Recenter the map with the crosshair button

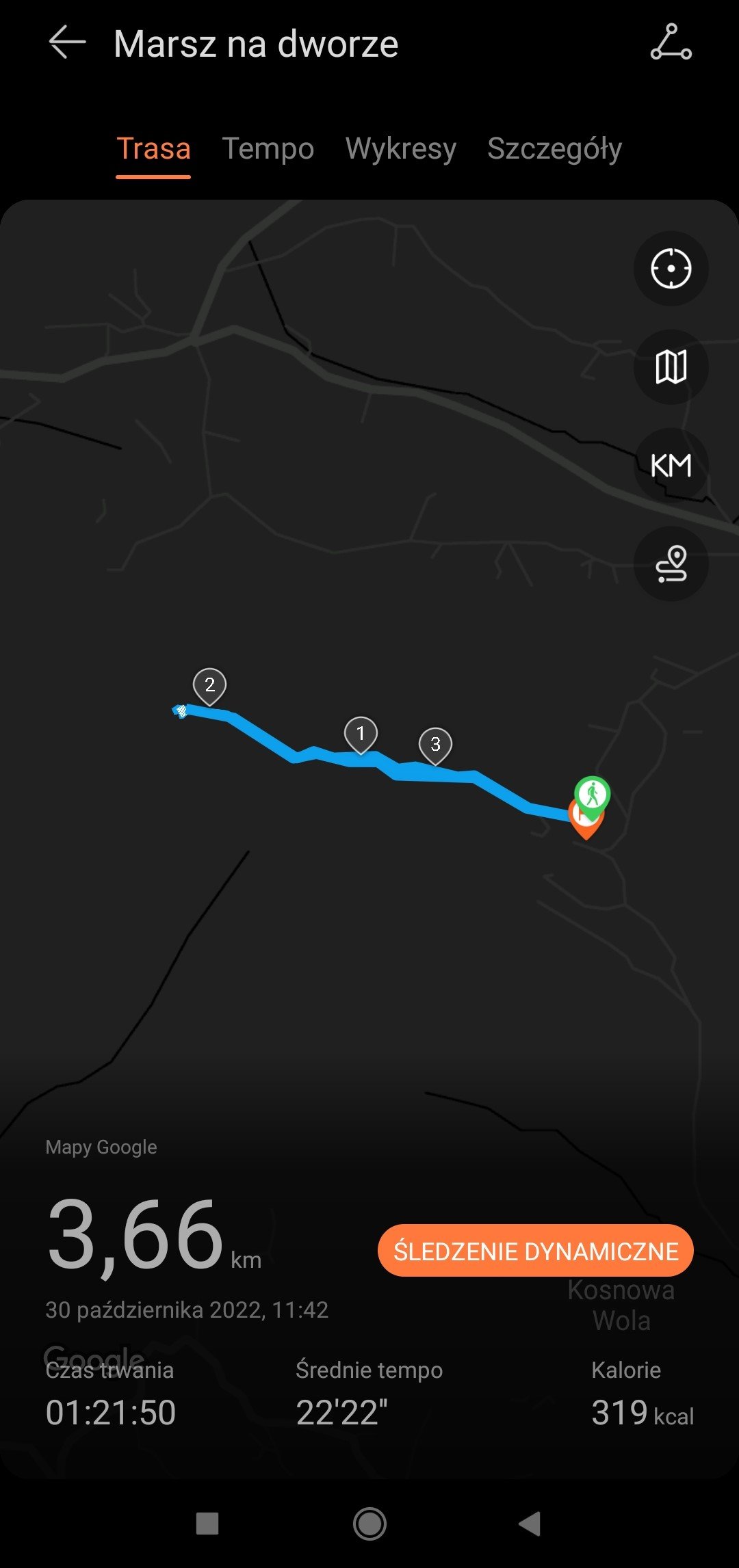point(671,269)
